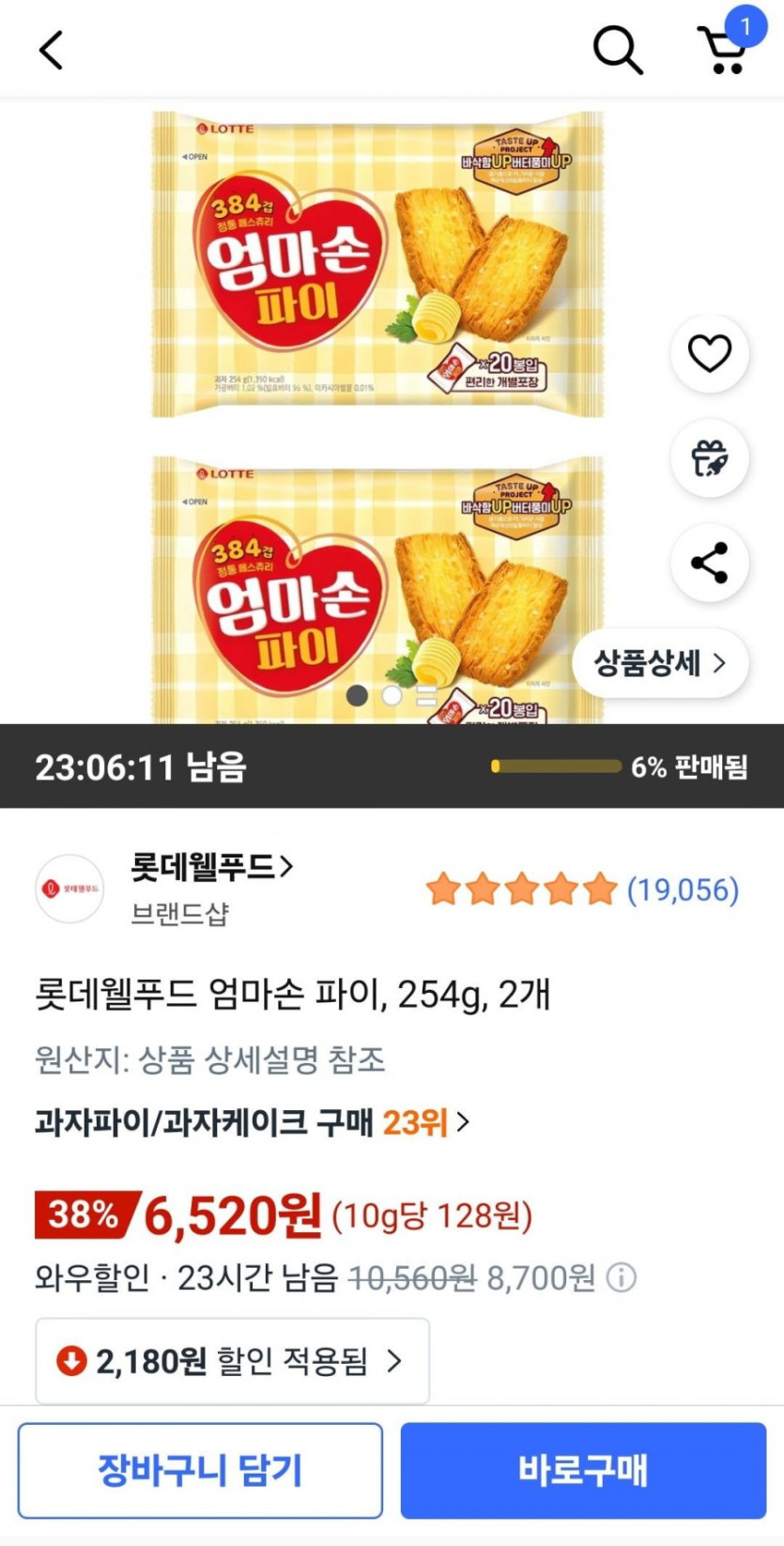Open 롯데웰푸드 brand shop
The width and height of the screenshot is (784, 1546).
(211, 867)
